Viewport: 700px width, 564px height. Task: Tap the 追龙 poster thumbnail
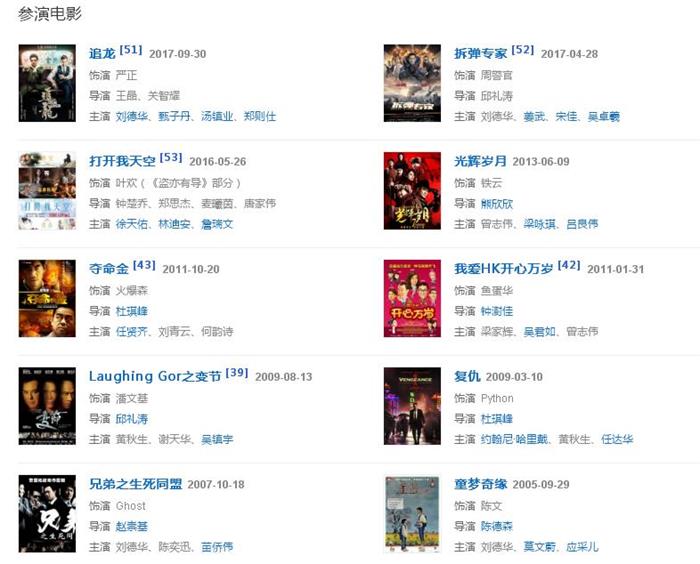pos(47,83)
